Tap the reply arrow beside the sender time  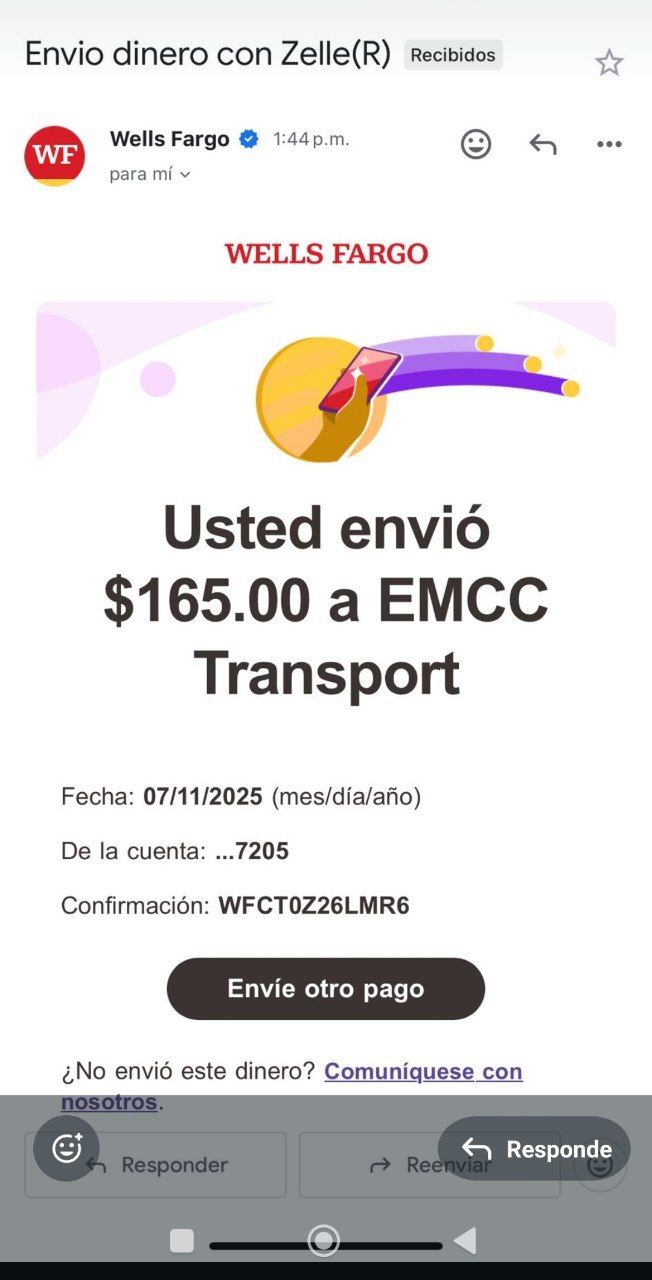point(543,144)
